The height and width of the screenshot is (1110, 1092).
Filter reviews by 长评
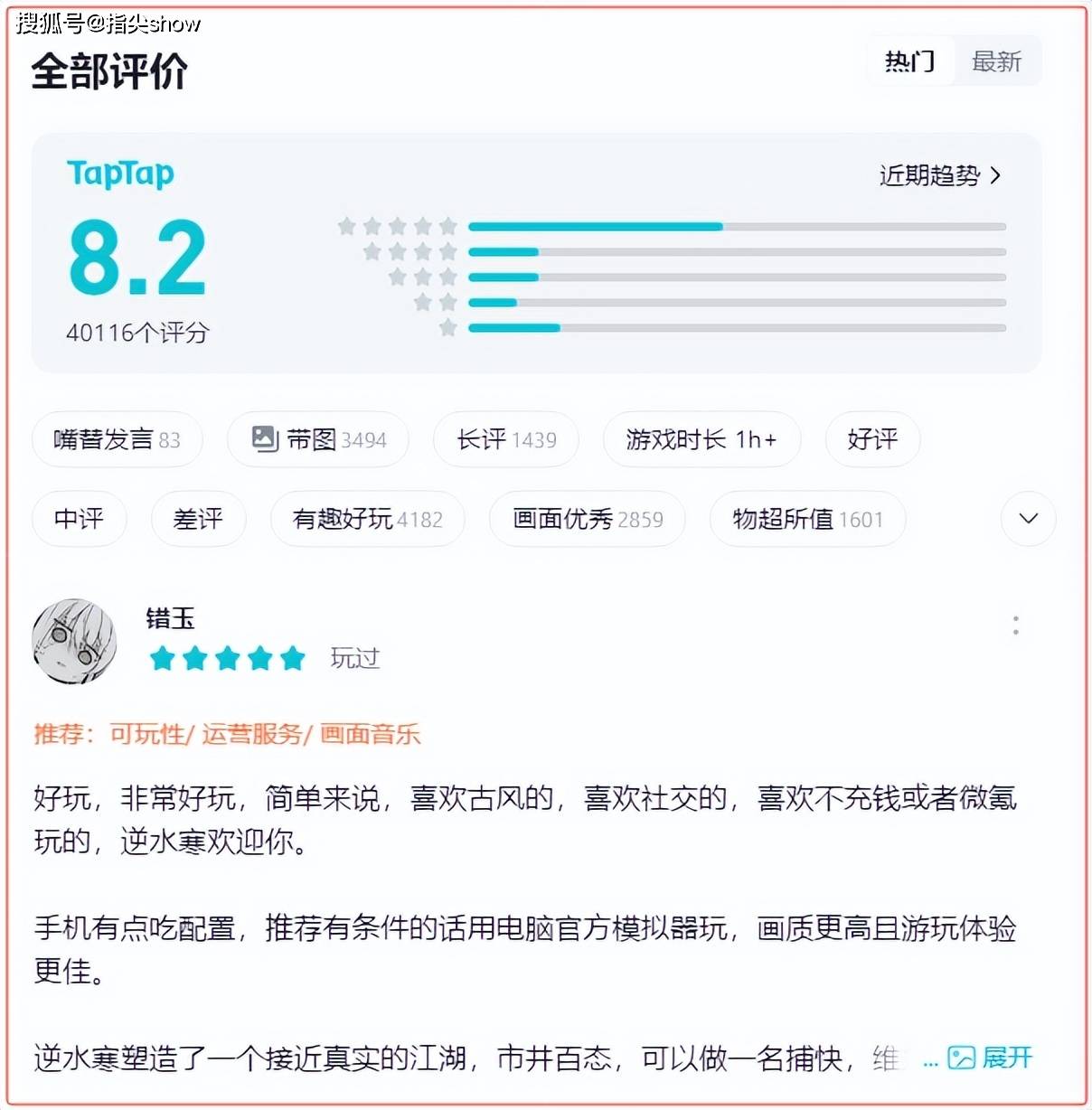click(x=506, y=439)
